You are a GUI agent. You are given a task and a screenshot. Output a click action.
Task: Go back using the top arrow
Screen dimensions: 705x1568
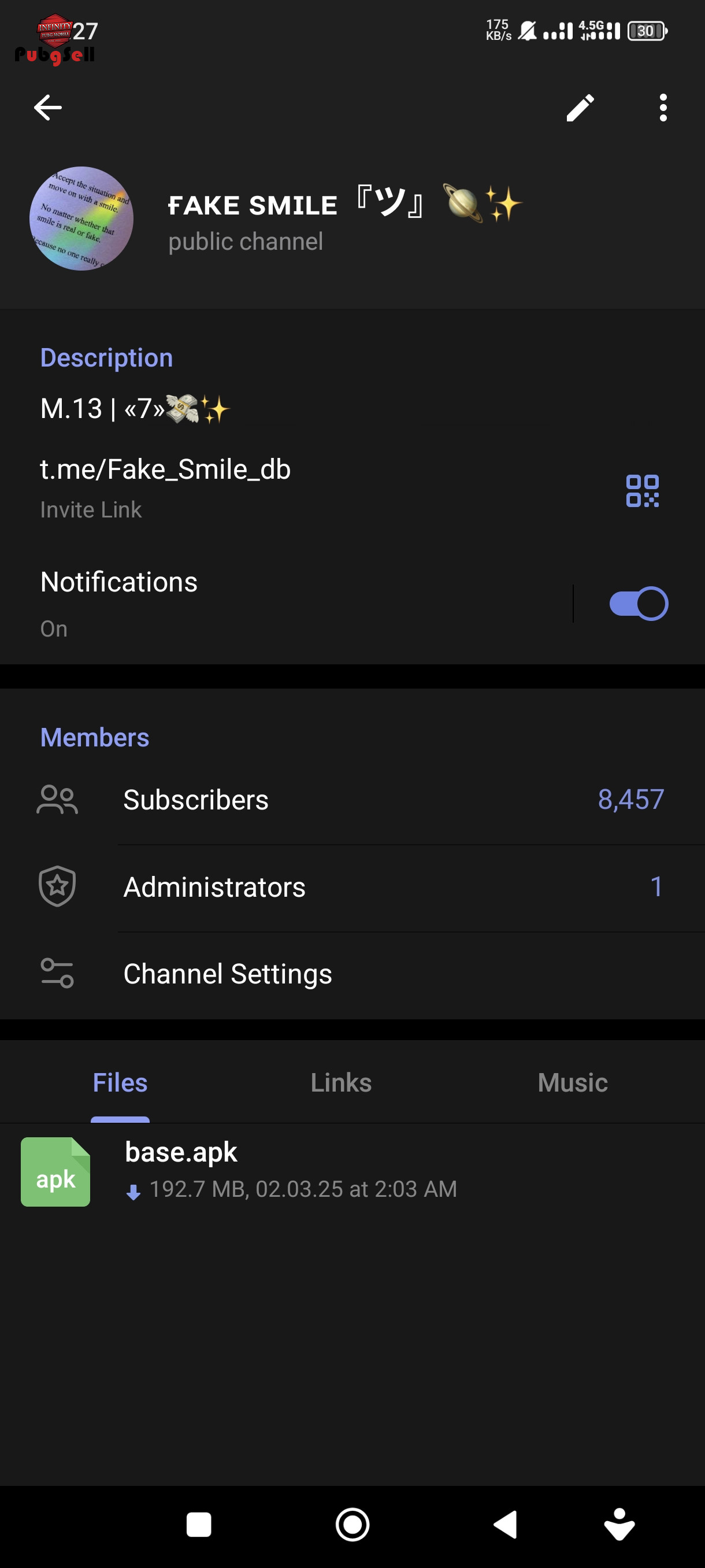click(x=47, y=108)
